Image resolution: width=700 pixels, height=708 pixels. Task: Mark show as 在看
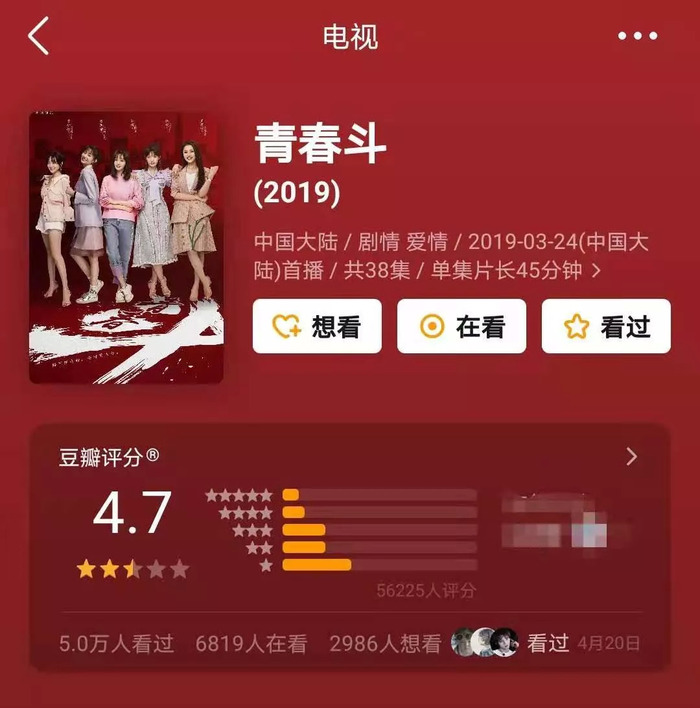click(x=461, y=326)
